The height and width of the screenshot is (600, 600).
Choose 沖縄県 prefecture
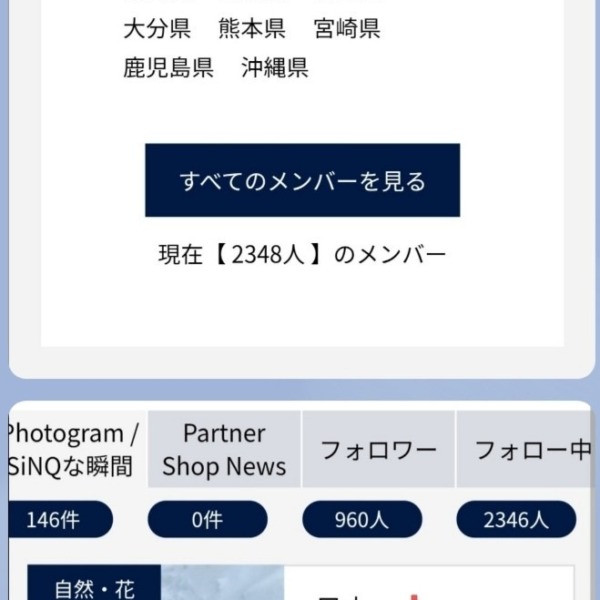[274, 68]
